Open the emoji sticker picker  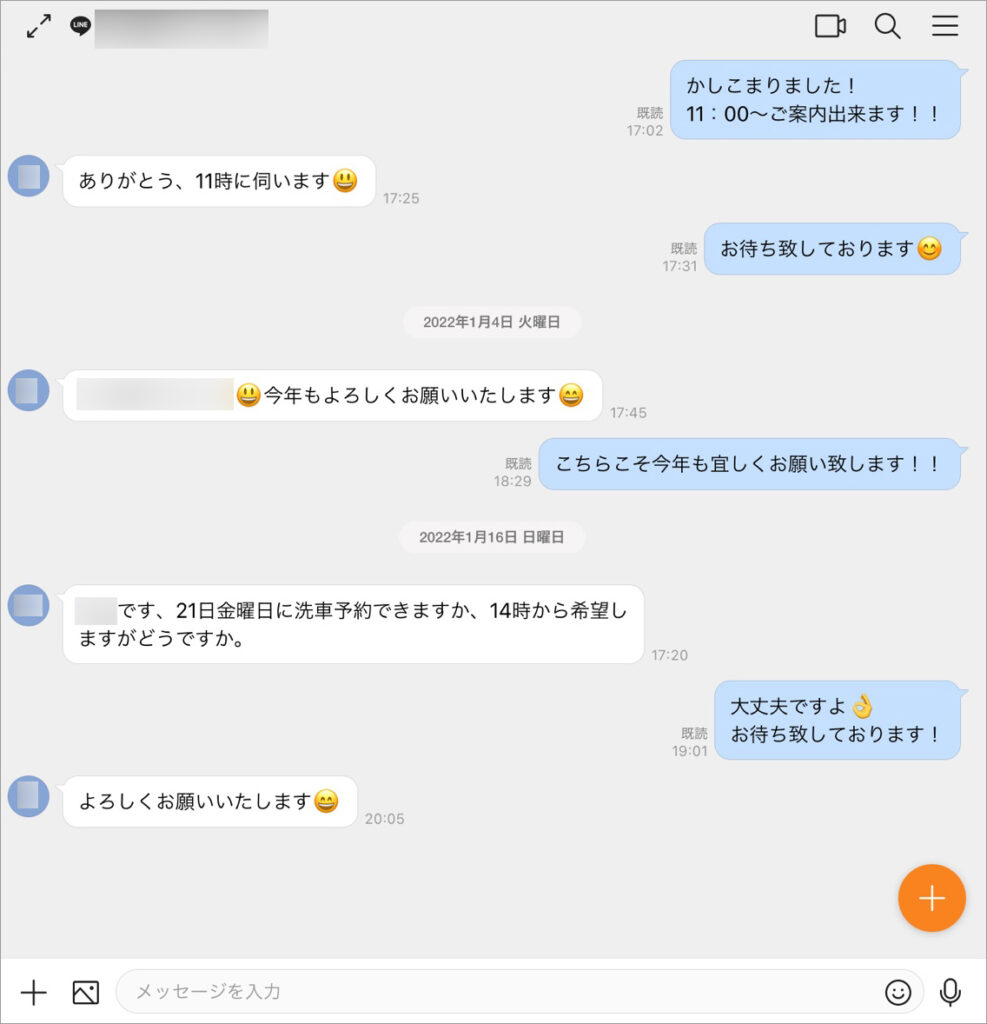click(x=898, y=992)
